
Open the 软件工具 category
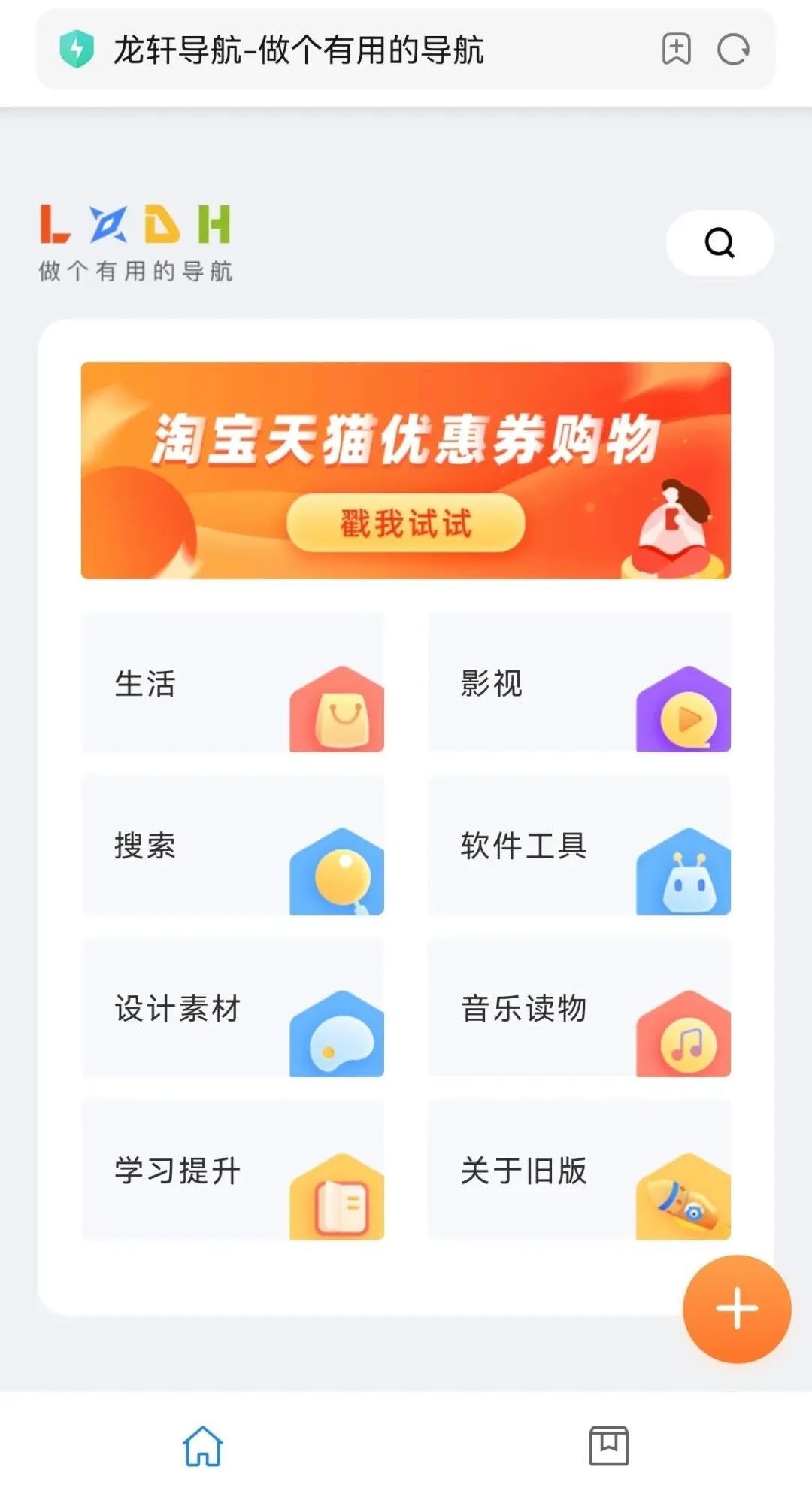pos(579,845)
